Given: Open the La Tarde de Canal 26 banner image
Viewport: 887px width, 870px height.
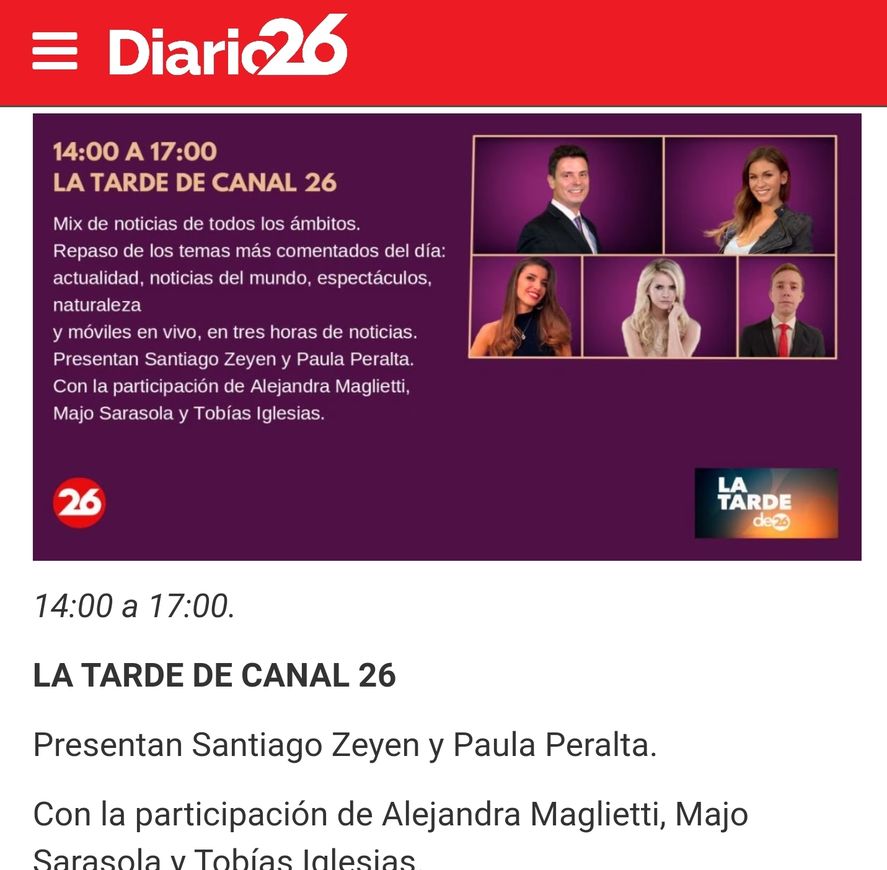Looking at the screenshot, I should 447,336.
